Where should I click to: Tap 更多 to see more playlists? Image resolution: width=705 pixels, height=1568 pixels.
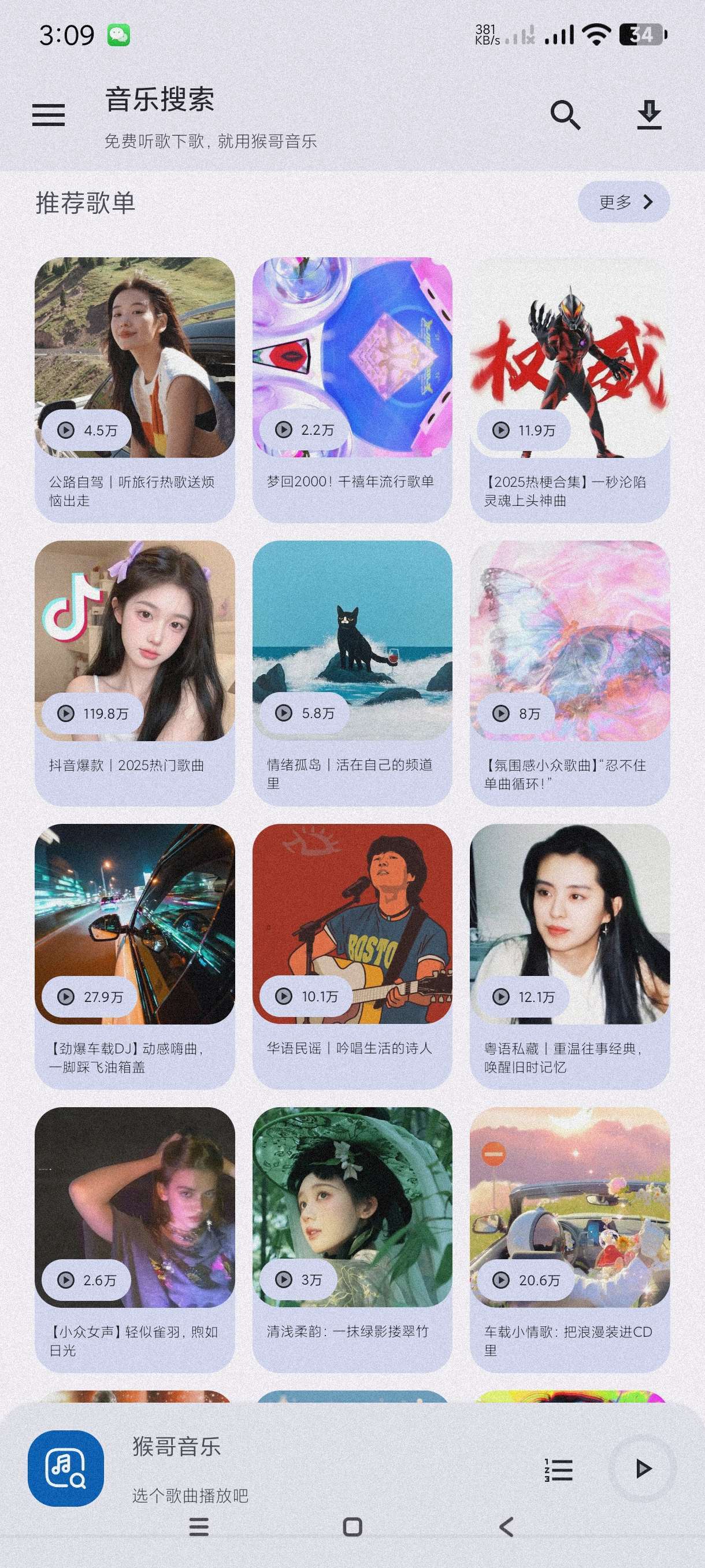[624, 202]
